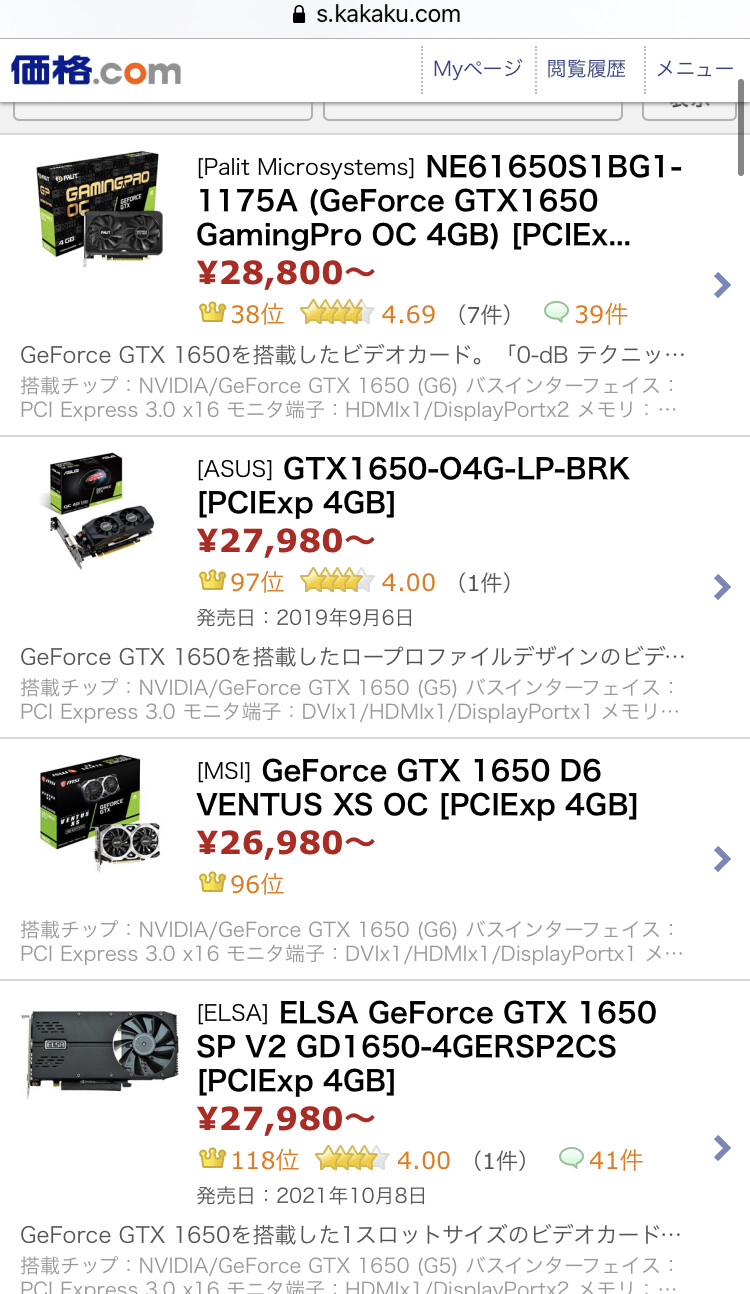Open MSI GTX 1650 D6 VENTUS listing
This screenshot has width=750, height=1294.
point(417,787)
